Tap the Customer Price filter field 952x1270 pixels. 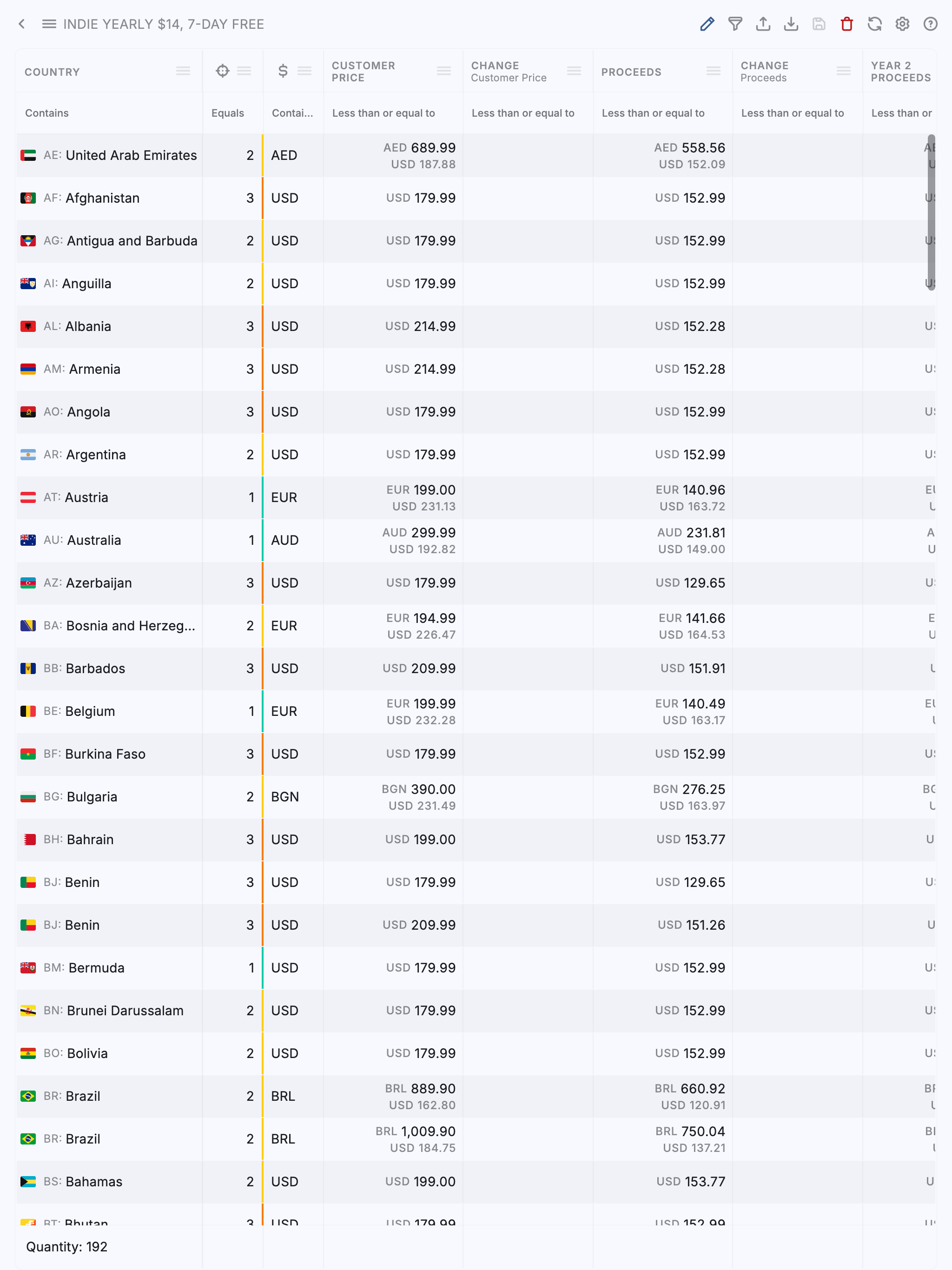click(x=393, y=113)
